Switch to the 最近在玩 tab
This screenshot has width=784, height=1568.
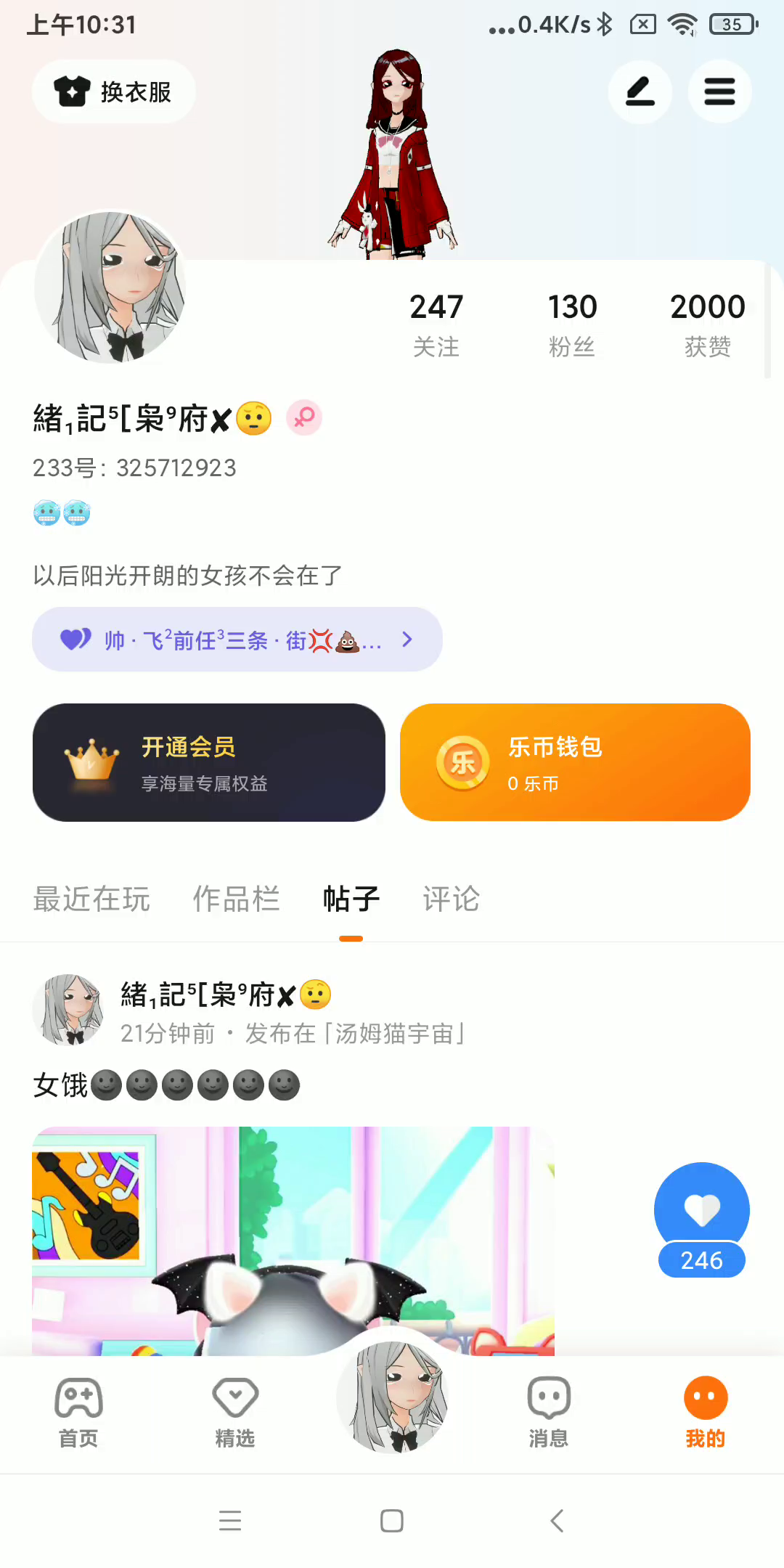tap(91, 899)
